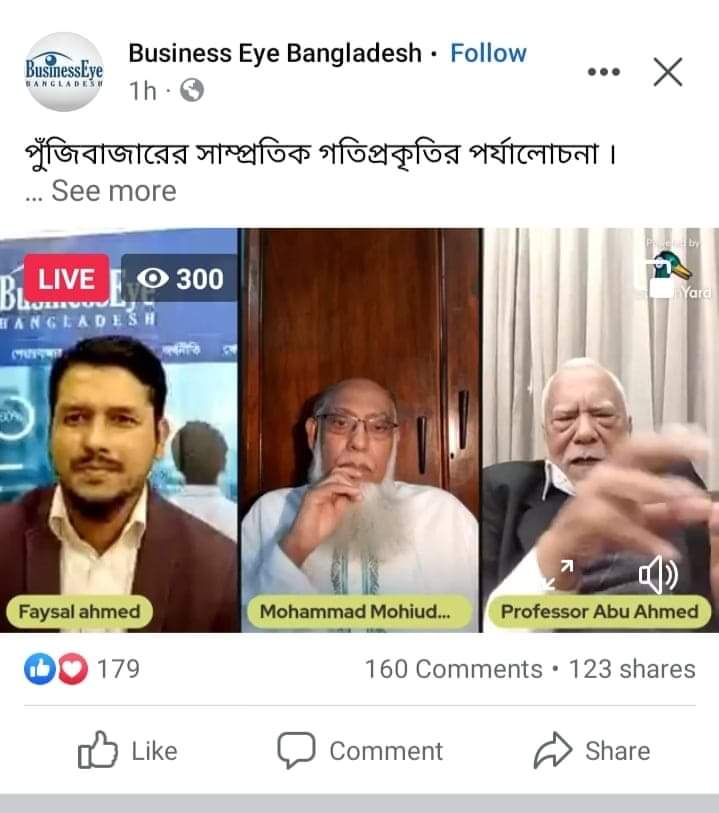Follow Business Eye Bangladesh
The image size is (719, 813).
(488, 53)
